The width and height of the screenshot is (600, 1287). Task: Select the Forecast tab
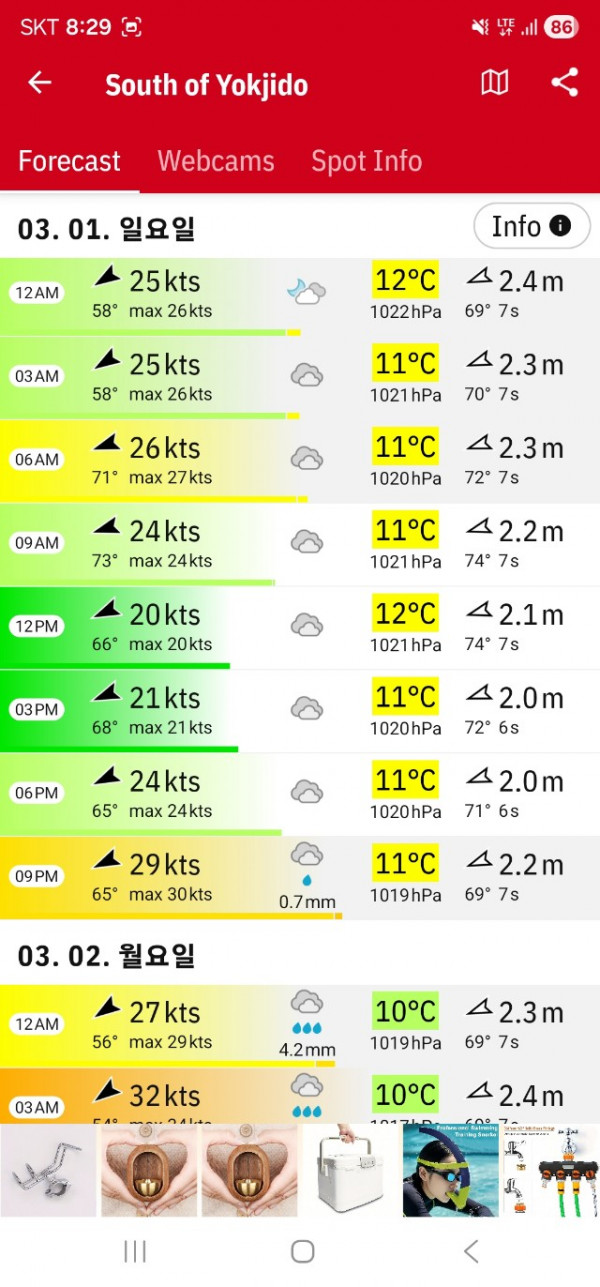70,161
